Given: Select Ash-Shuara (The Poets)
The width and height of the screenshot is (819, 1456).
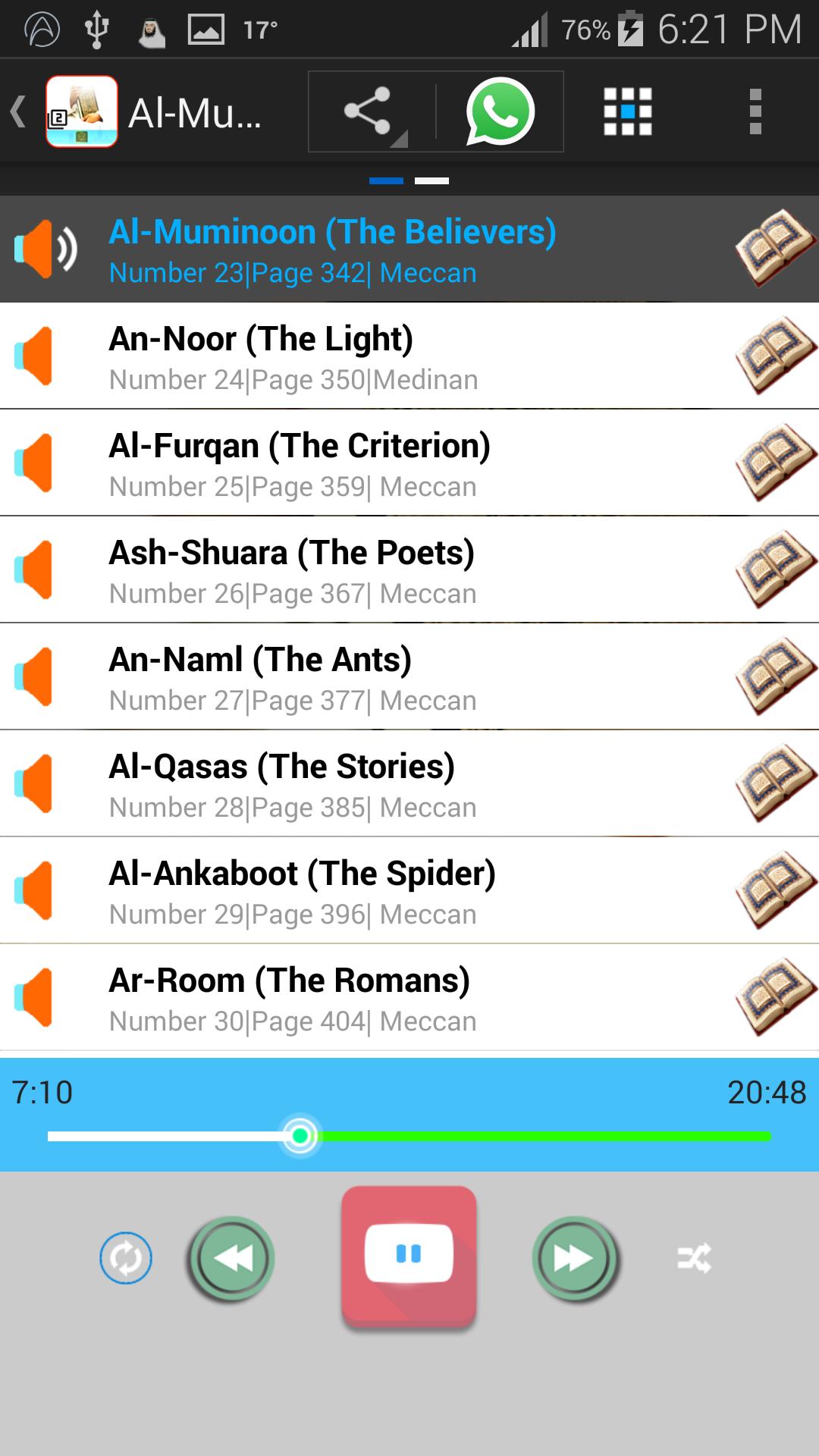Looking at the screenshot, I should (x=292, y=570).
